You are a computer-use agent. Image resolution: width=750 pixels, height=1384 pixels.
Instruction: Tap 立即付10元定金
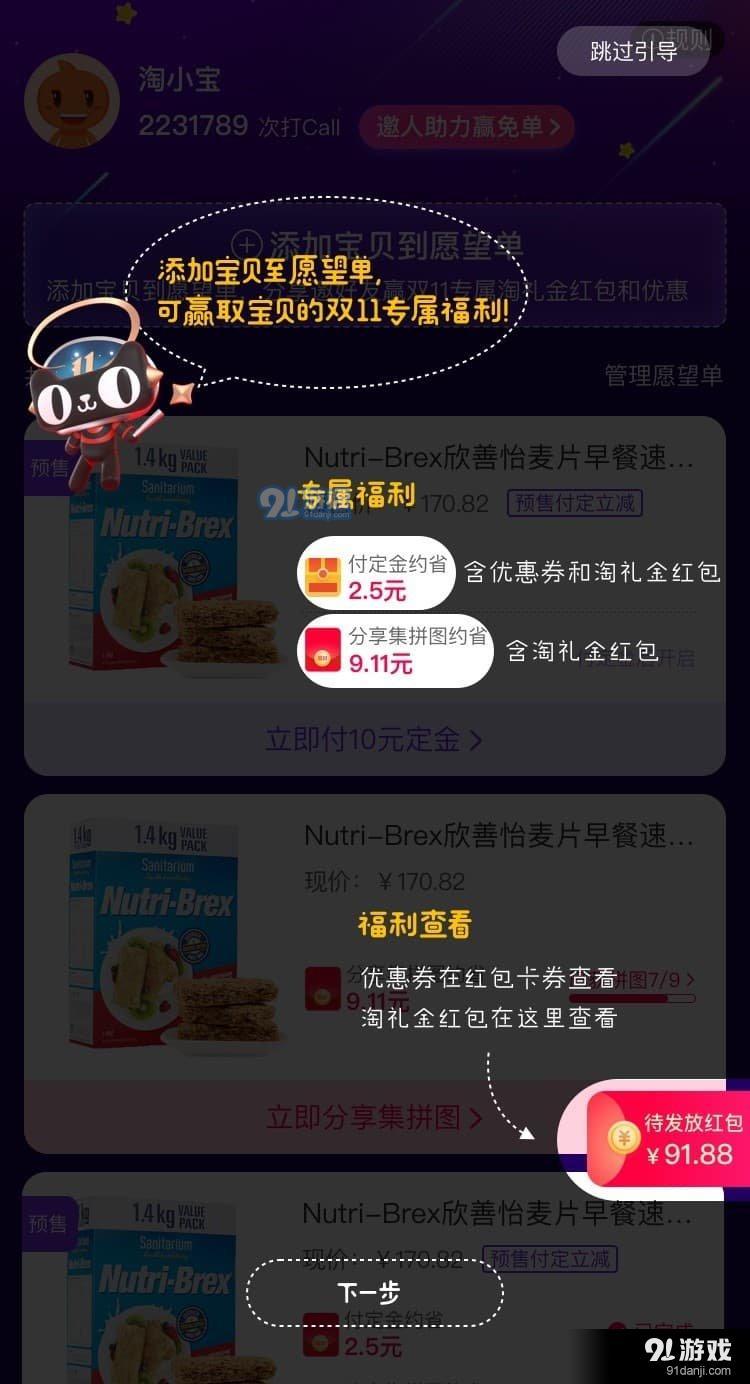(374, 740)
